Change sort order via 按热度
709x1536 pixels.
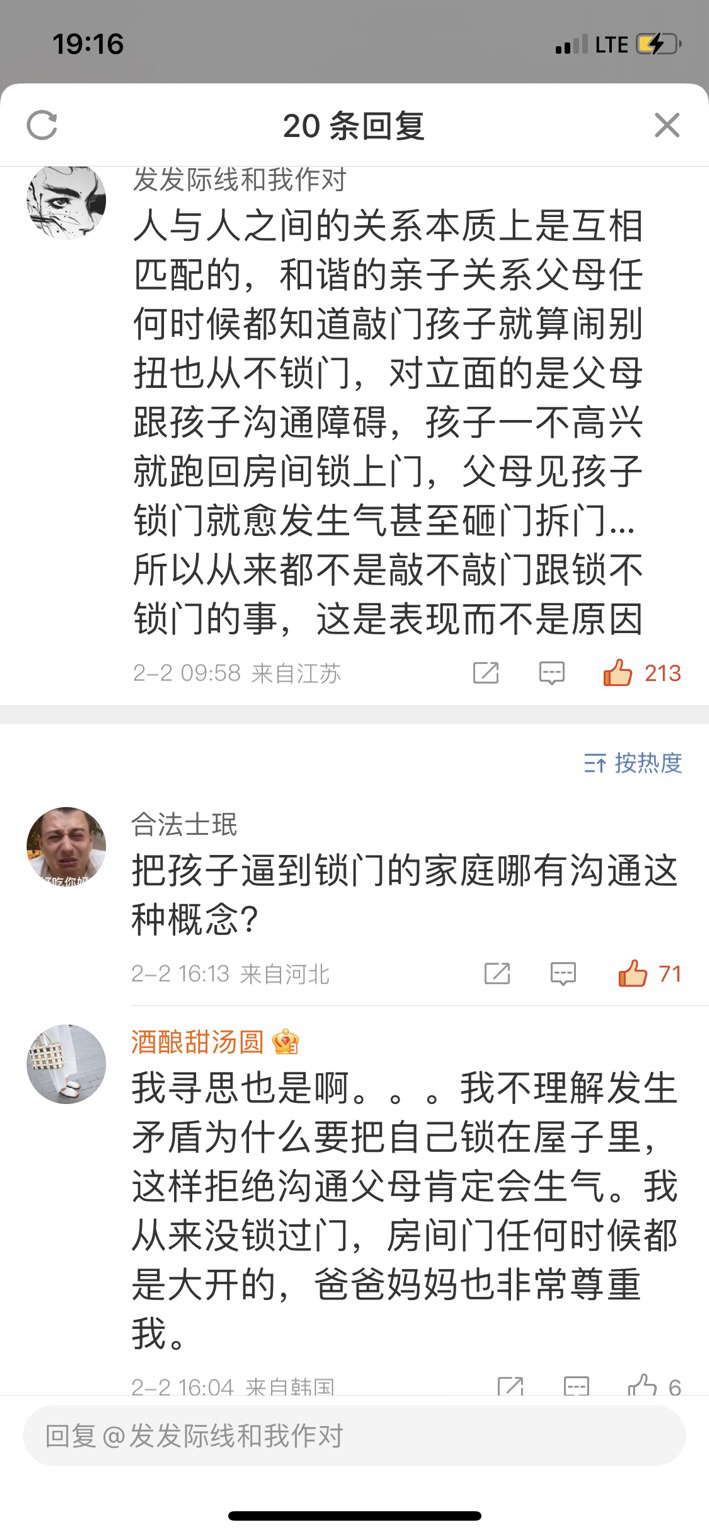click(633, 763)
